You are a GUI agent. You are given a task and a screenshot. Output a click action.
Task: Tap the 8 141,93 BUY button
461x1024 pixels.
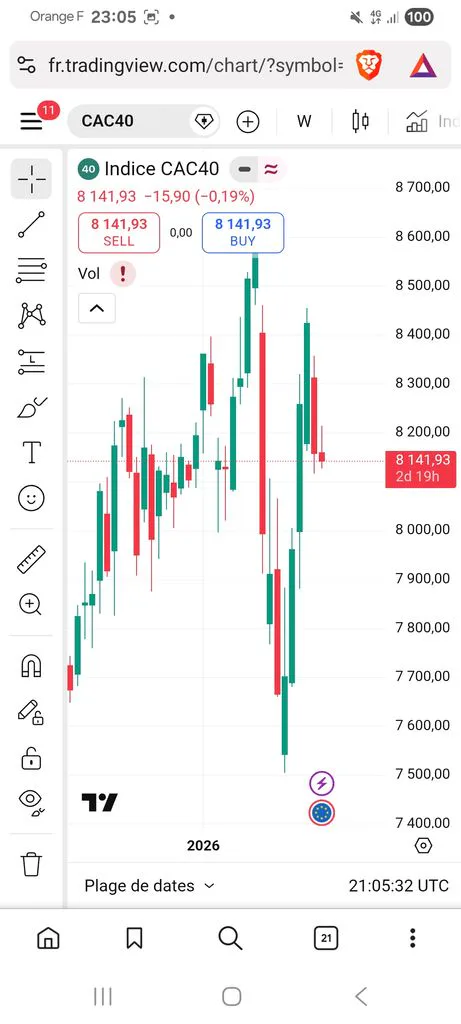(243, 232)
